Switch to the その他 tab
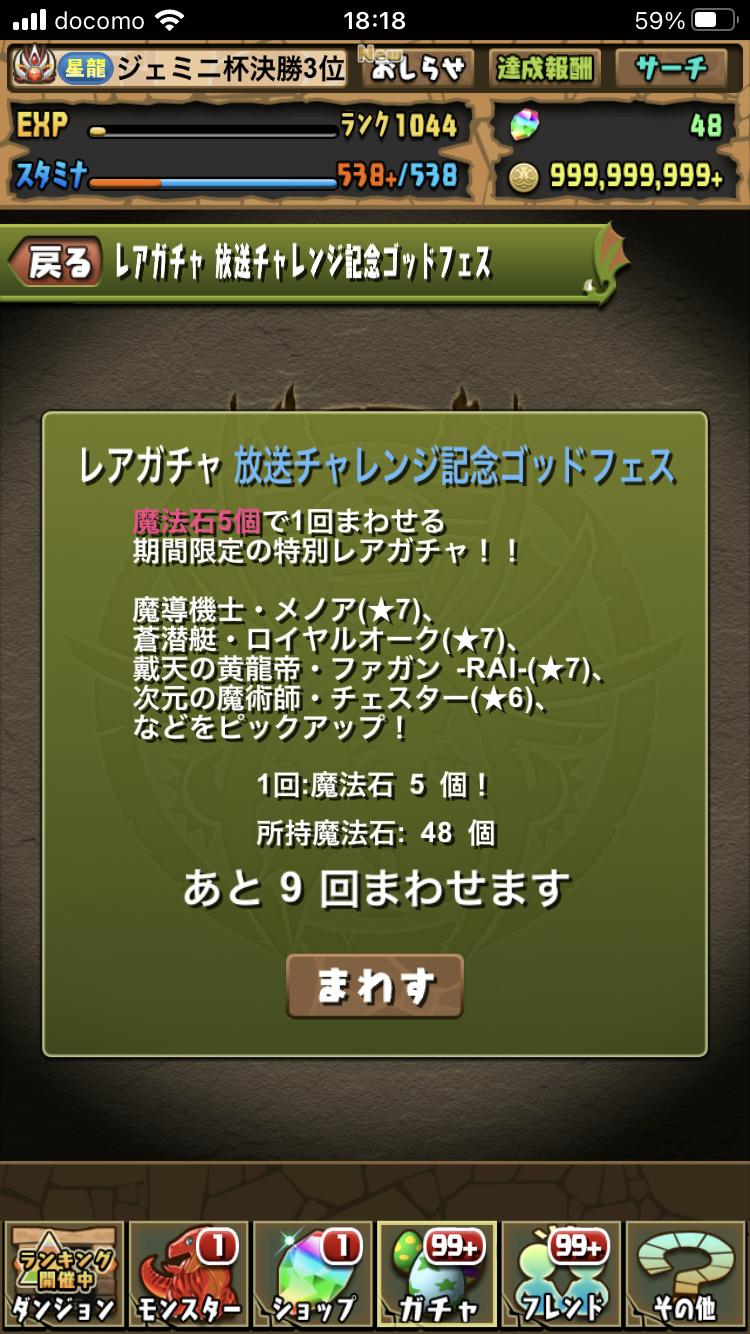 point(687,1274)
